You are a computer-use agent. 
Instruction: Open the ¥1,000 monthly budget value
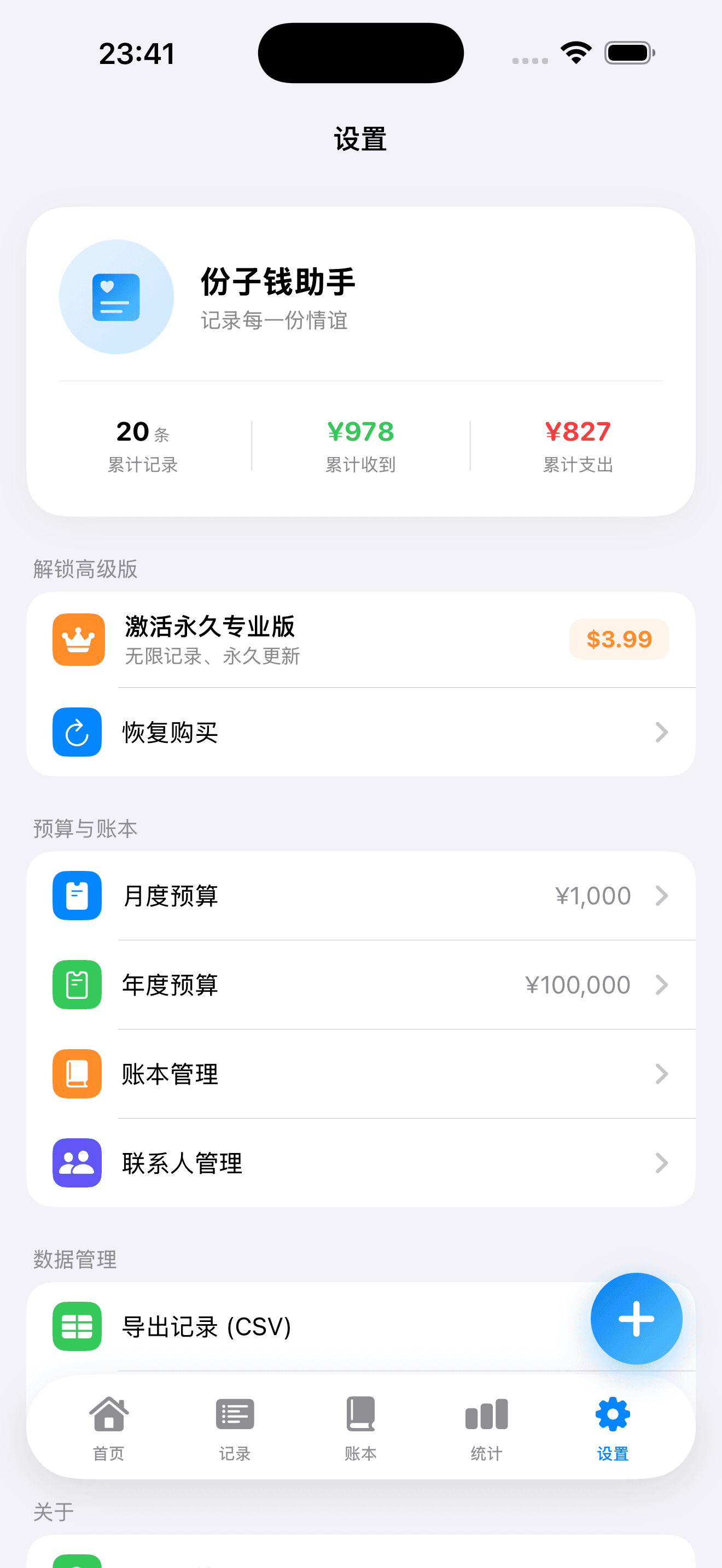coord(593,896)
